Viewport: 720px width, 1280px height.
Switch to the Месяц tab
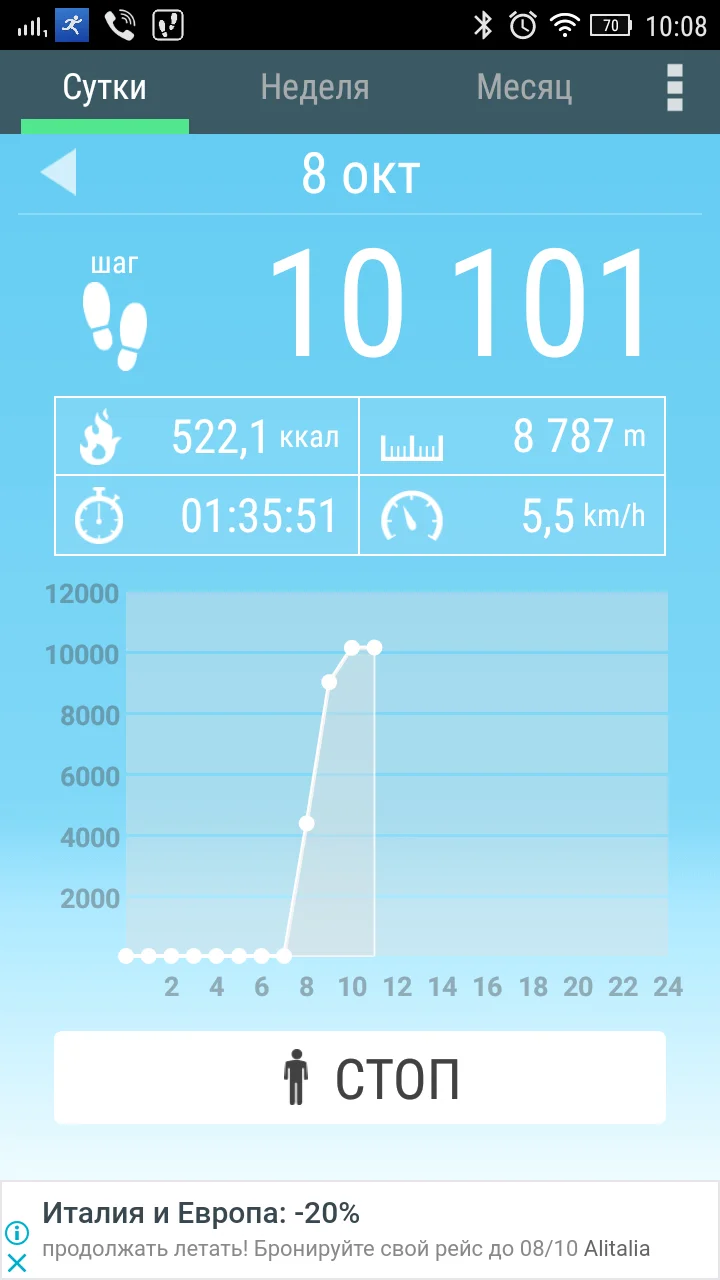pyautogui.click(x=524, y=89)
